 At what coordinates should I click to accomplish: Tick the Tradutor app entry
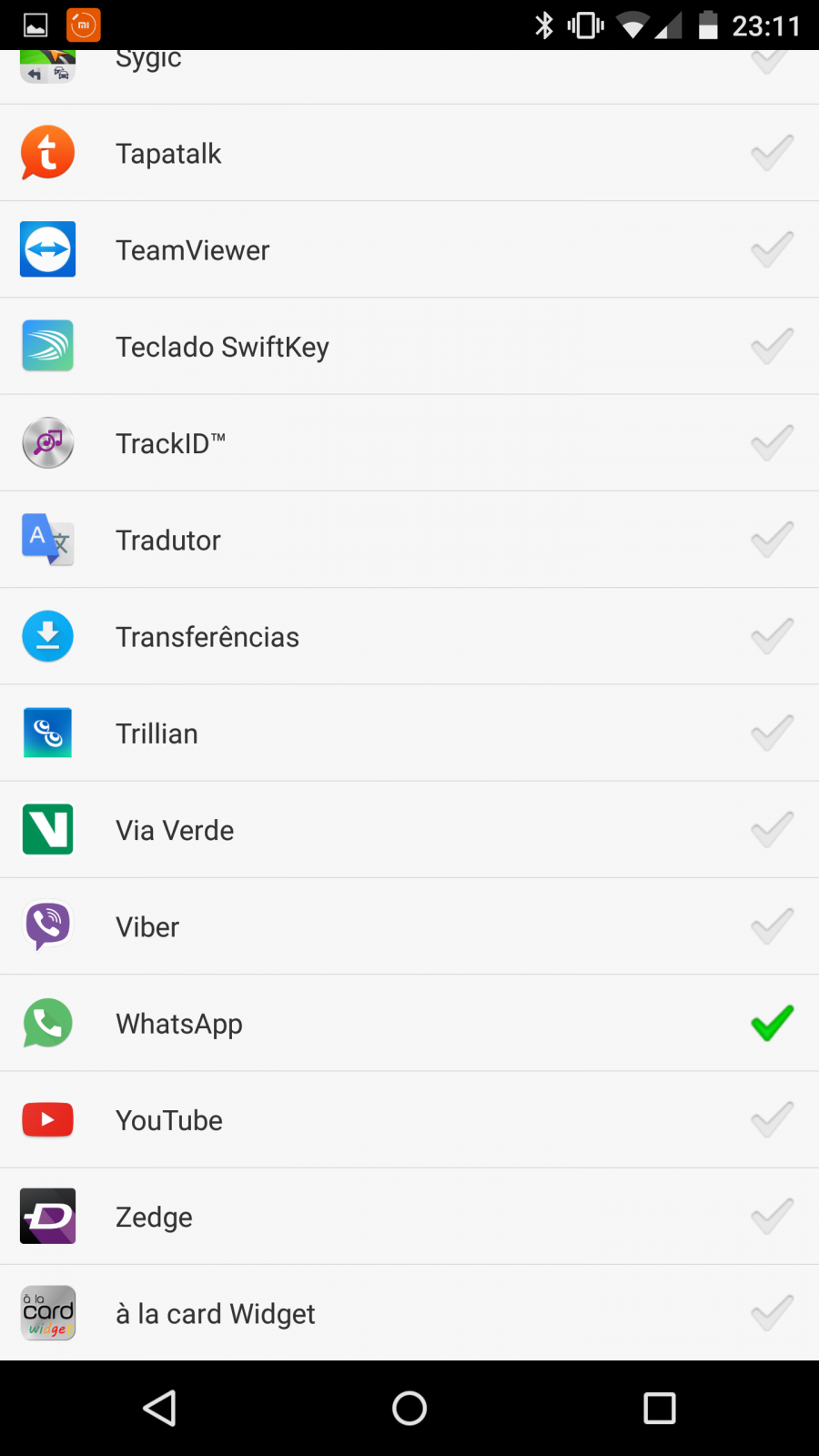click(x=409, y=540)
